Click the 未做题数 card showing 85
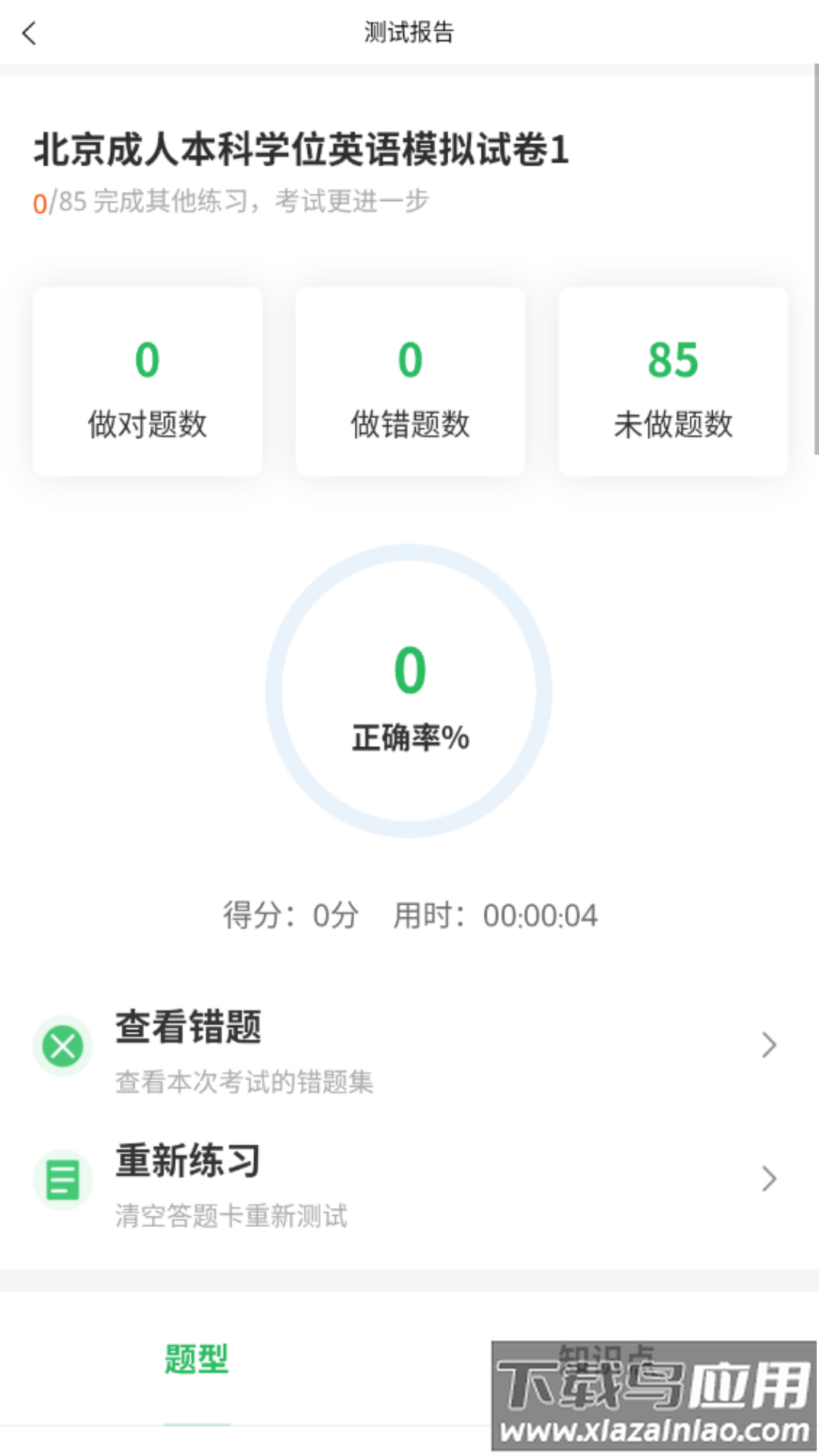The height and width of the screenshot is (1456, 819). [x=672, y=380]
